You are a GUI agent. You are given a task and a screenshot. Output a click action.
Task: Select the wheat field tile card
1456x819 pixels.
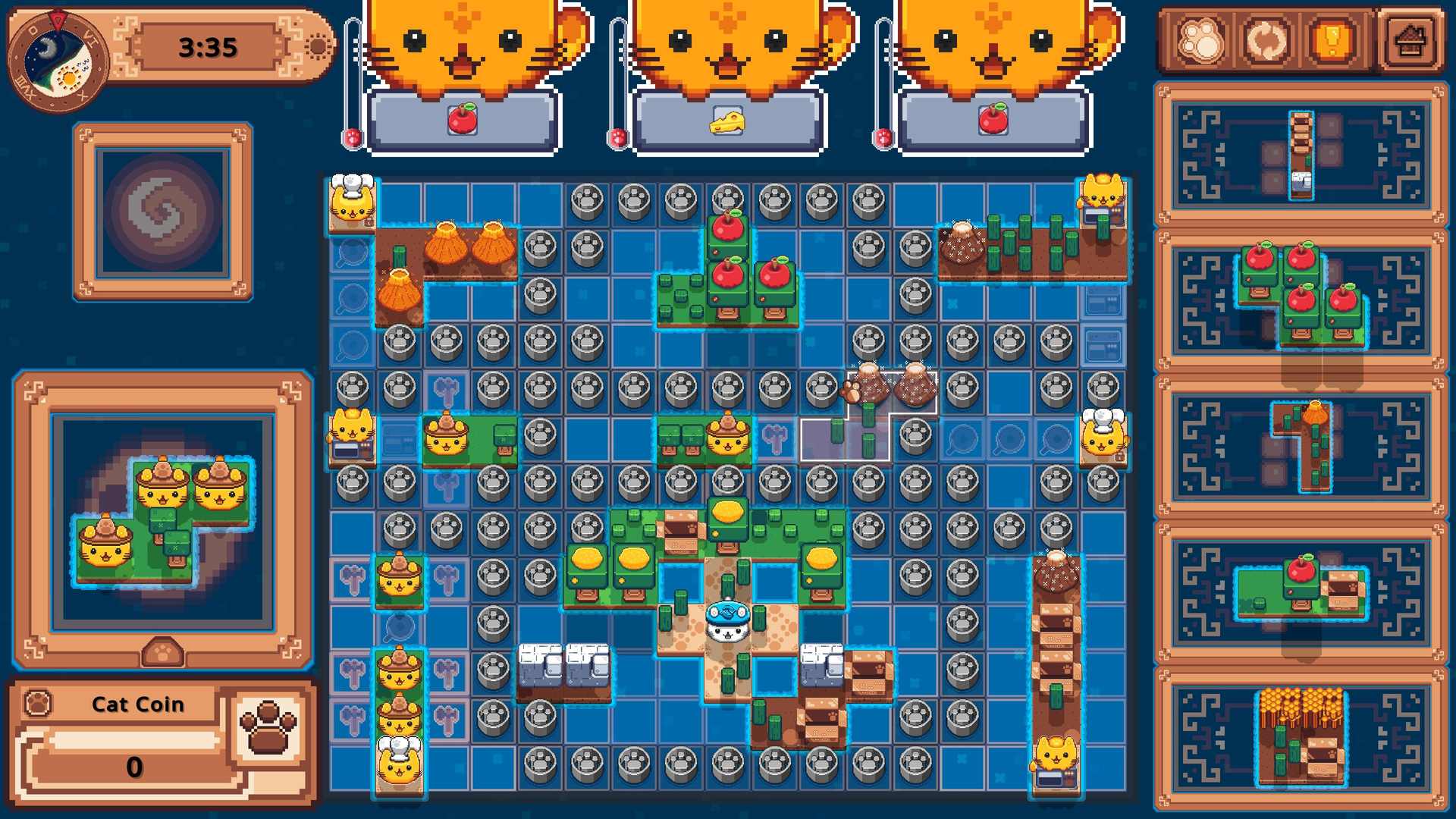pos(1300,737)
